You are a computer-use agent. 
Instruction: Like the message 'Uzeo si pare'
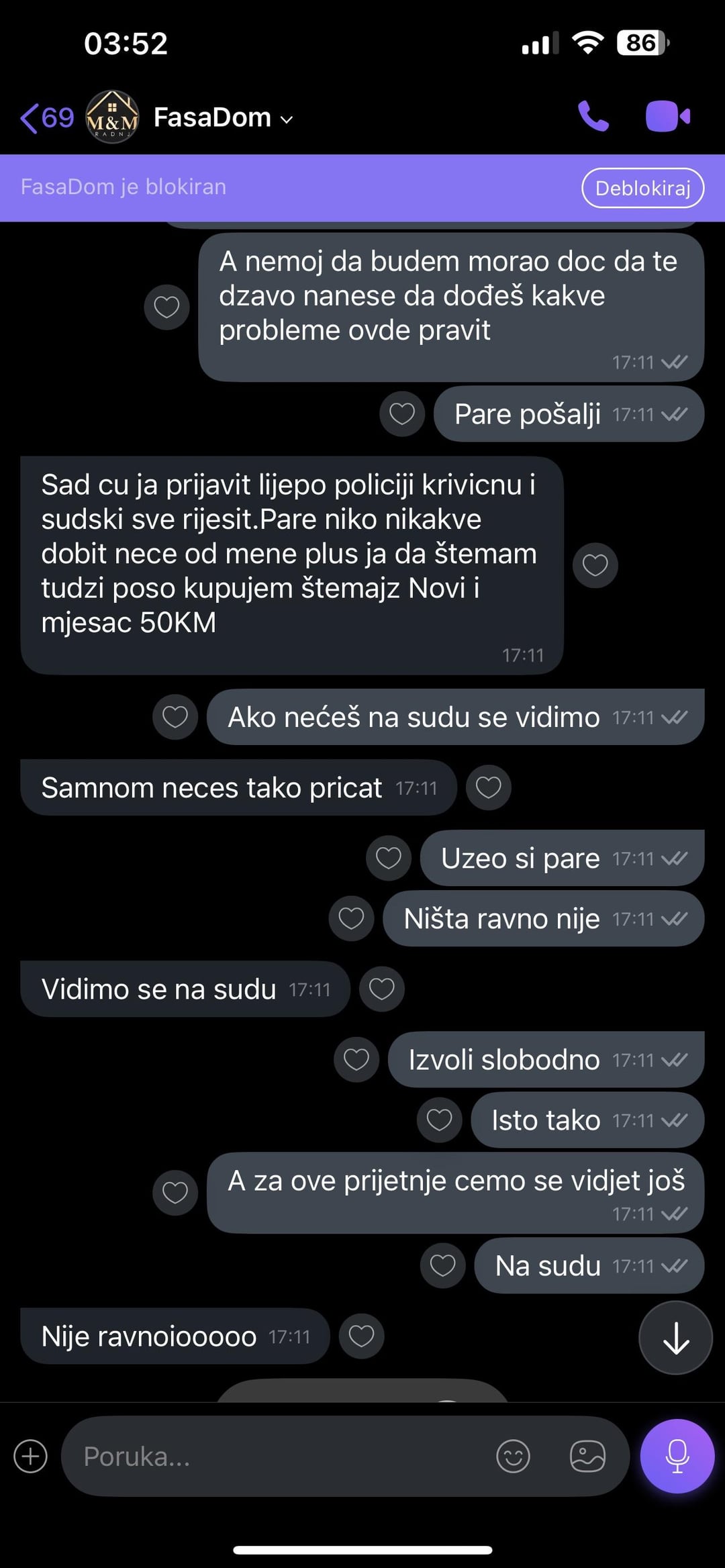click(388, 858)
